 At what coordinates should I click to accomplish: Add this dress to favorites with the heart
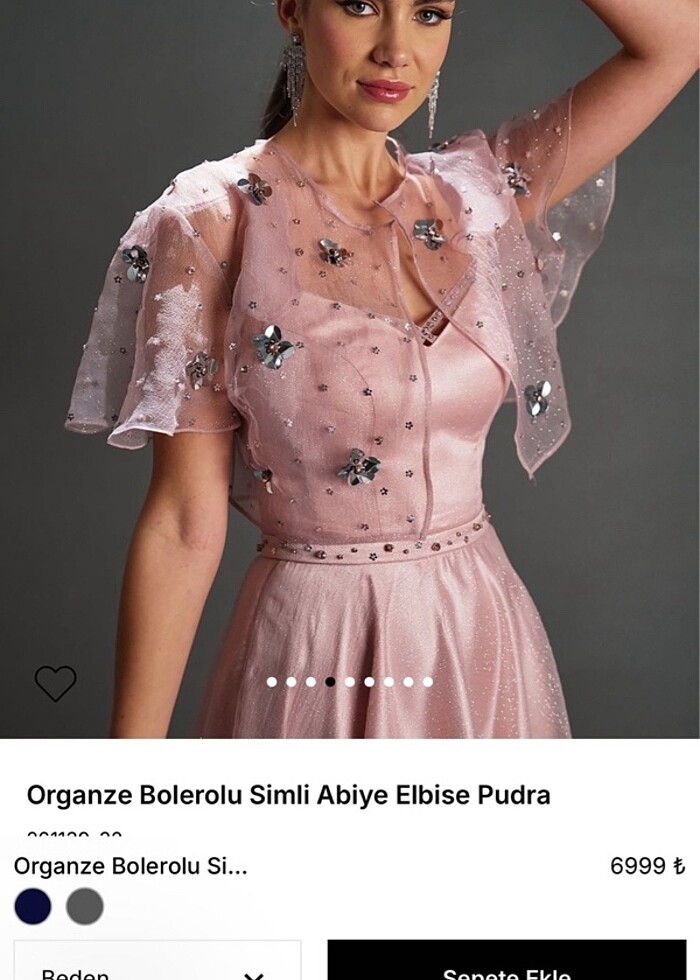pyautogui.click(x=55, y=684)
